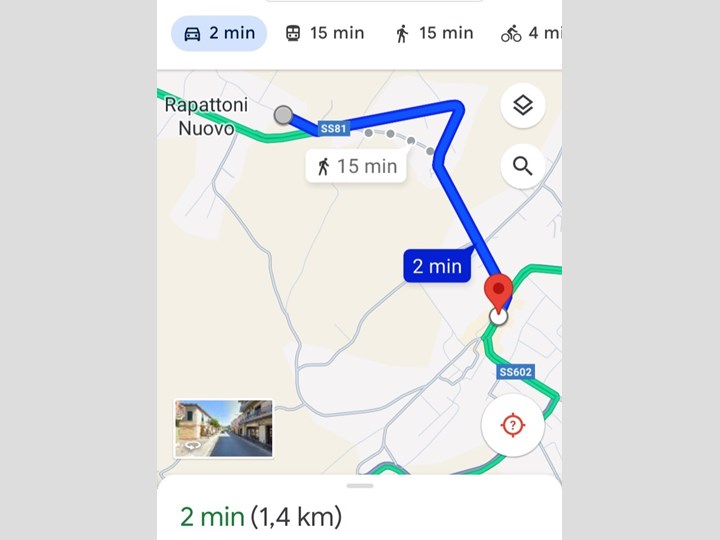Tap the my location compass button
720x540 pixels.
coord(512,426)
